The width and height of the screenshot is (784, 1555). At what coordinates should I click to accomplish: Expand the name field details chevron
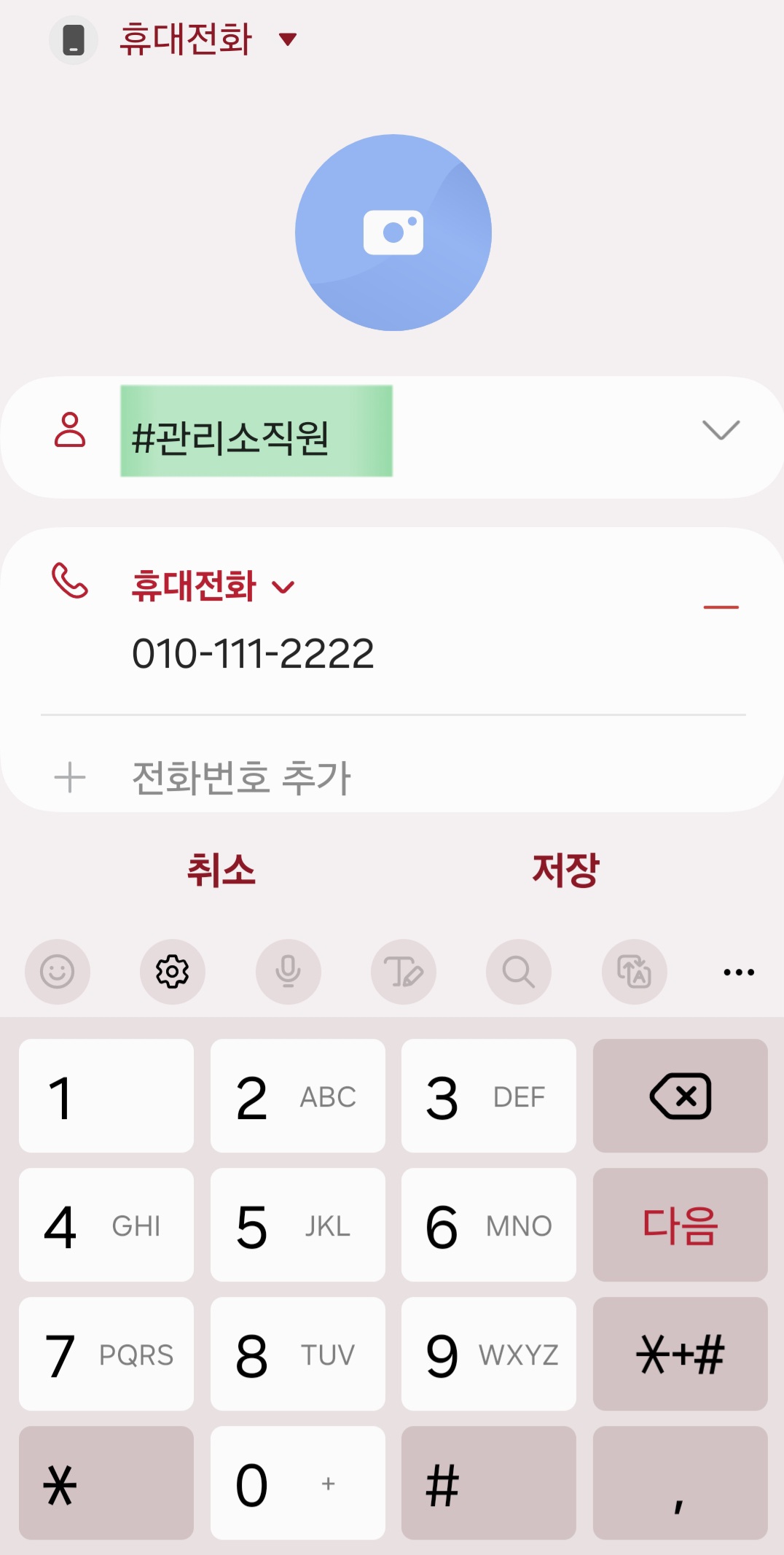[721, 432]
